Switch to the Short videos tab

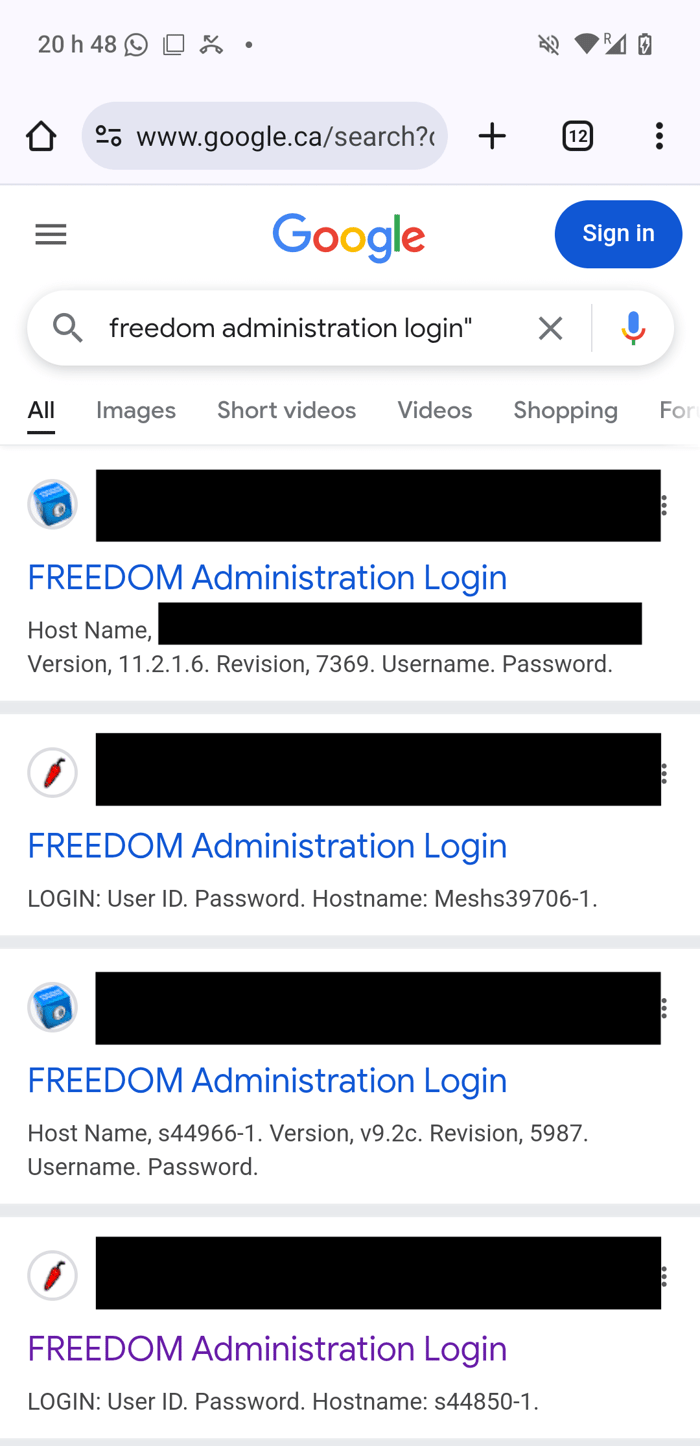[286, 410]
